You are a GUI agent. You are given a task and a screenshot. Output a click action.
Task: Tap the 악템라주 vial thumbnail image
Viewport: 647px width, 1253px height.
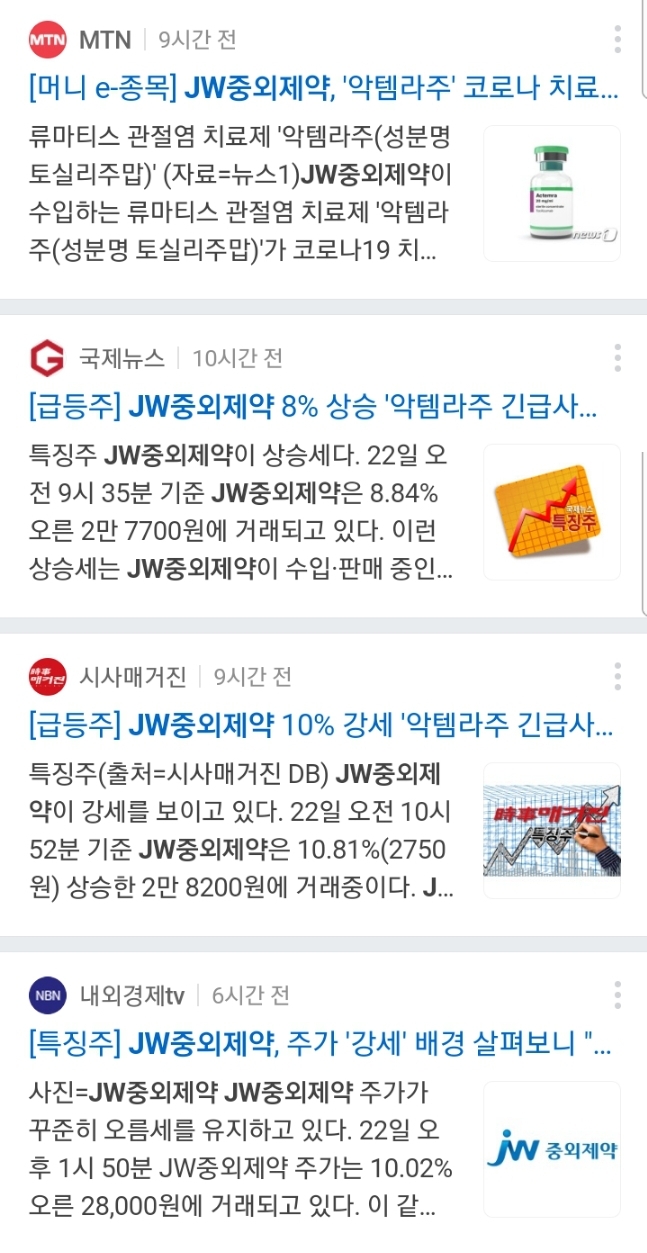point(551,193)
